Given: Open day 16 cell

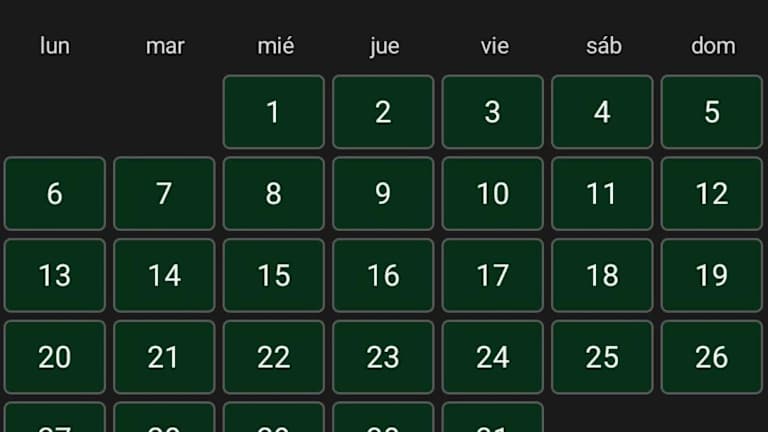Looking at the screenshot, I should click(x=383, y=275).
